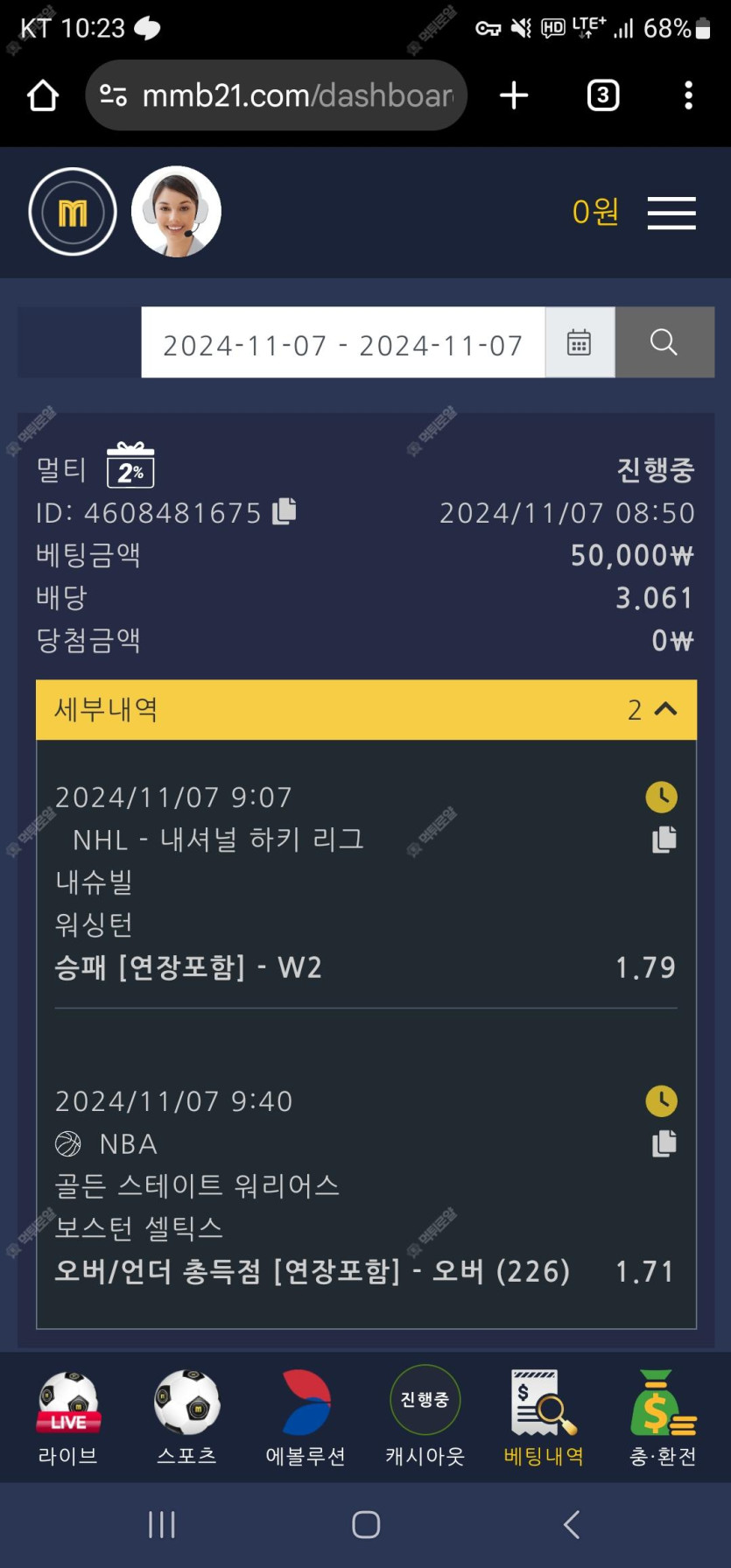This screenshot has width=731, height=1568.
Task: Open the 캐시아웃 tab
Action: click(425, 1418)
